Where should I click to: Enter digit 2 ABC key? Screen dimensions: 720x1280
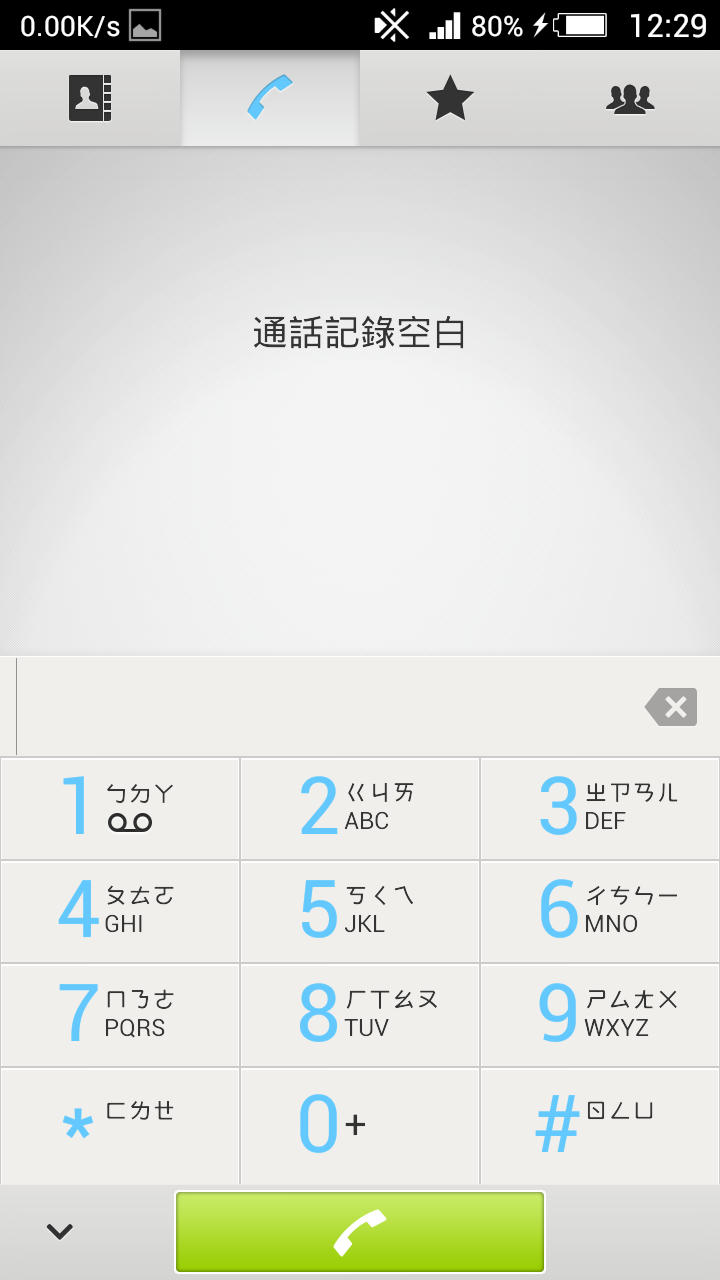360,808
